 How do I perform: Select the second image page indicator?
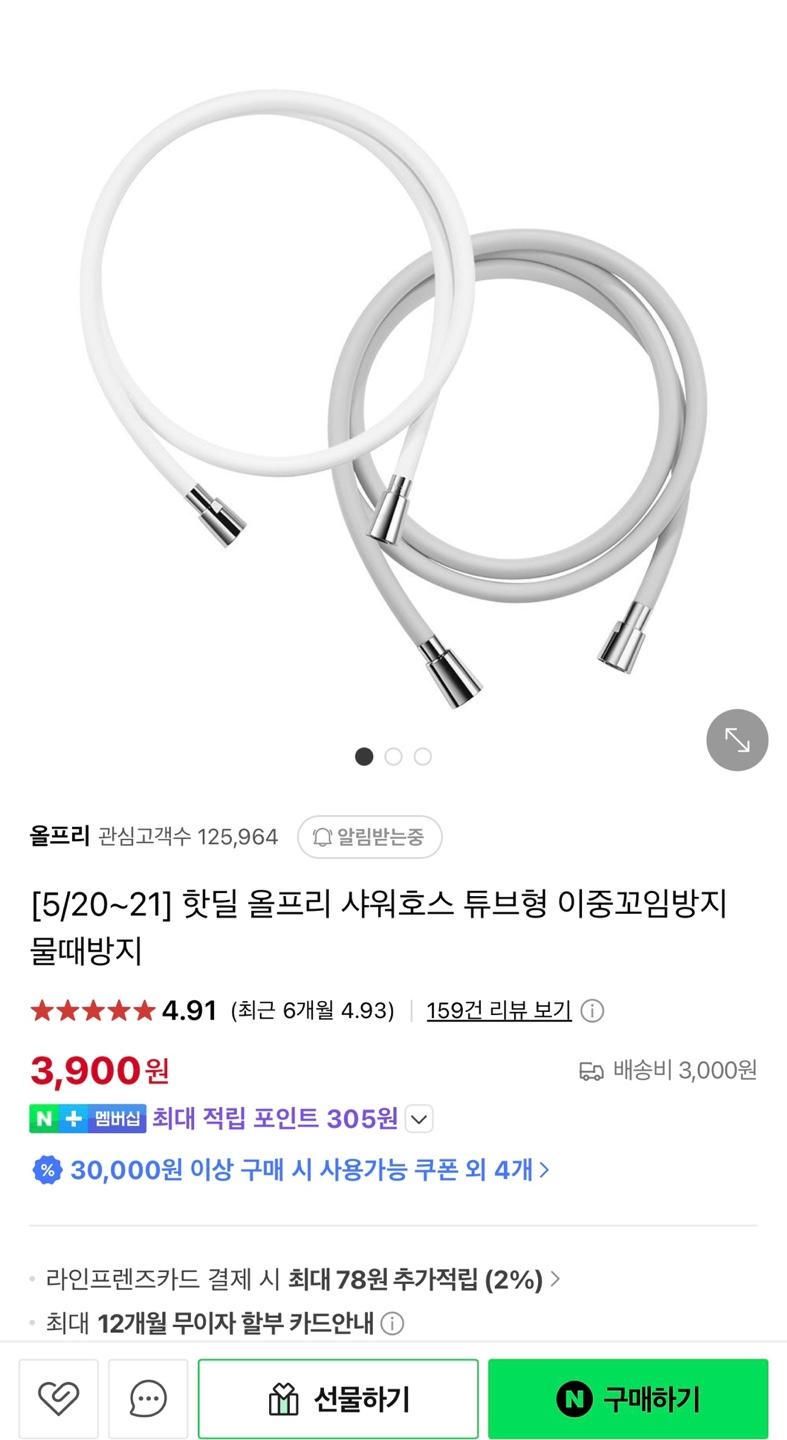(x=393, y=757)
